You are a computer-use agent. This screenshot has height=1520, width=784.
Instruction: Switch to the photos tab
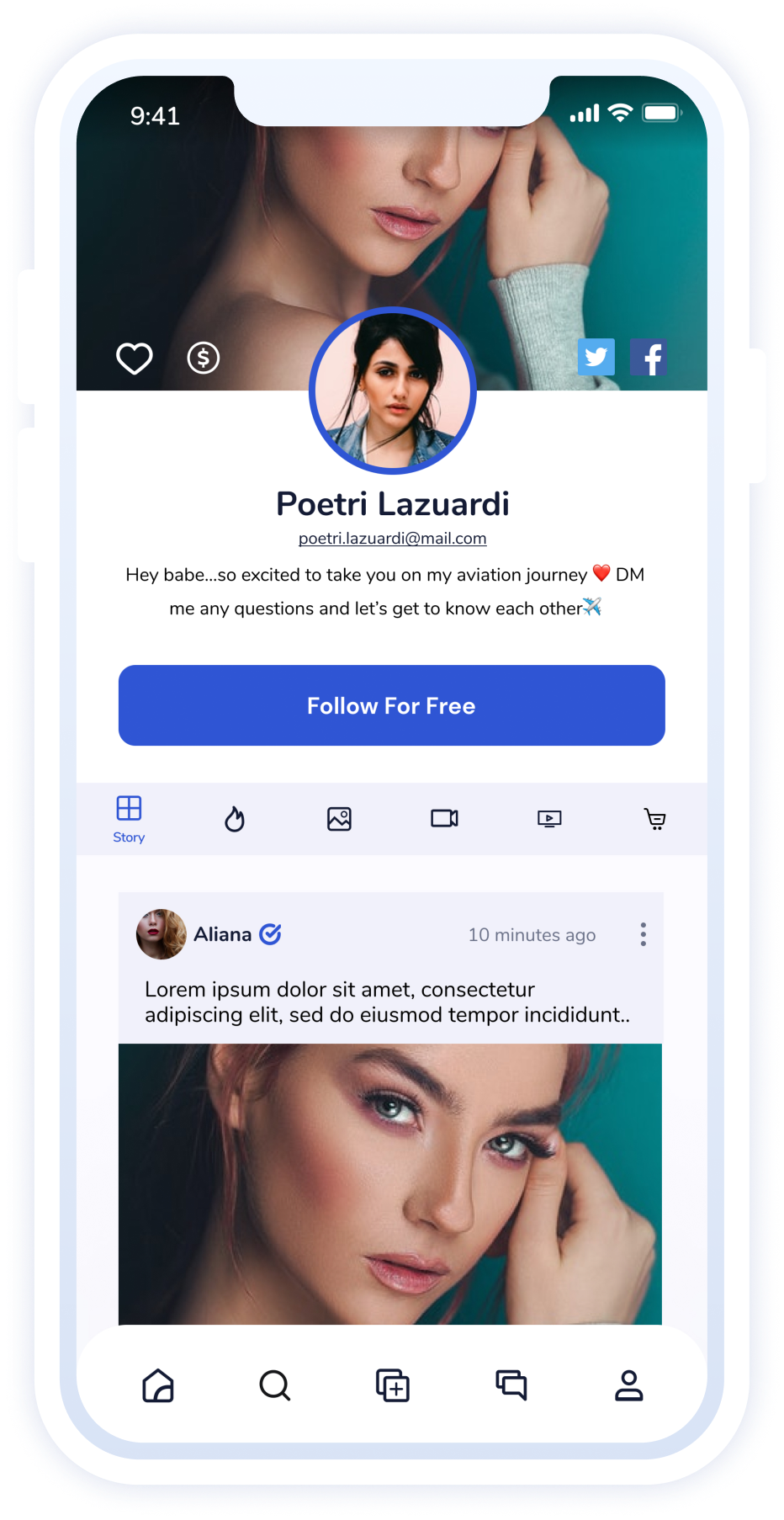coord(339,819)
